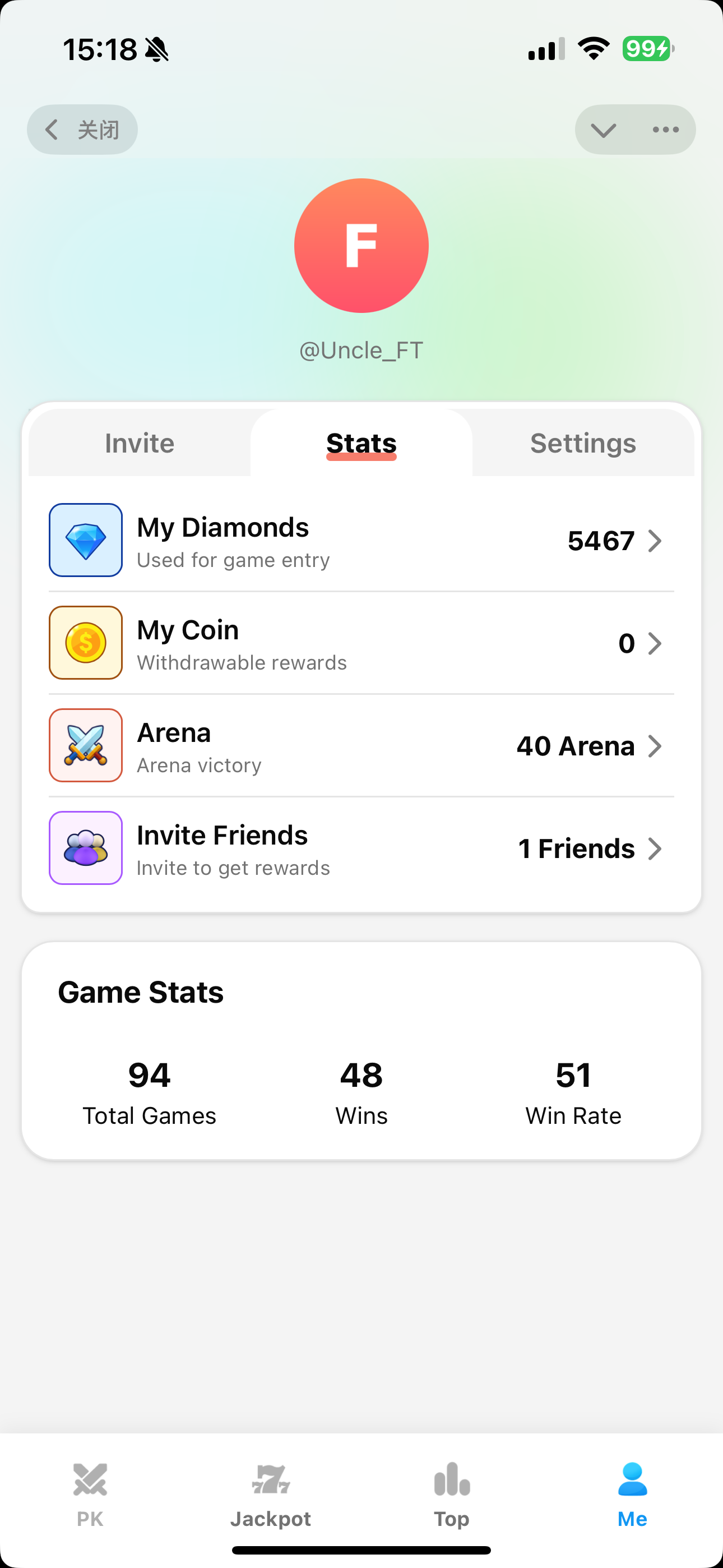Tap the 关闭 back button
Viewport: 723px width, 1568px height.
[x=82, y=129]
